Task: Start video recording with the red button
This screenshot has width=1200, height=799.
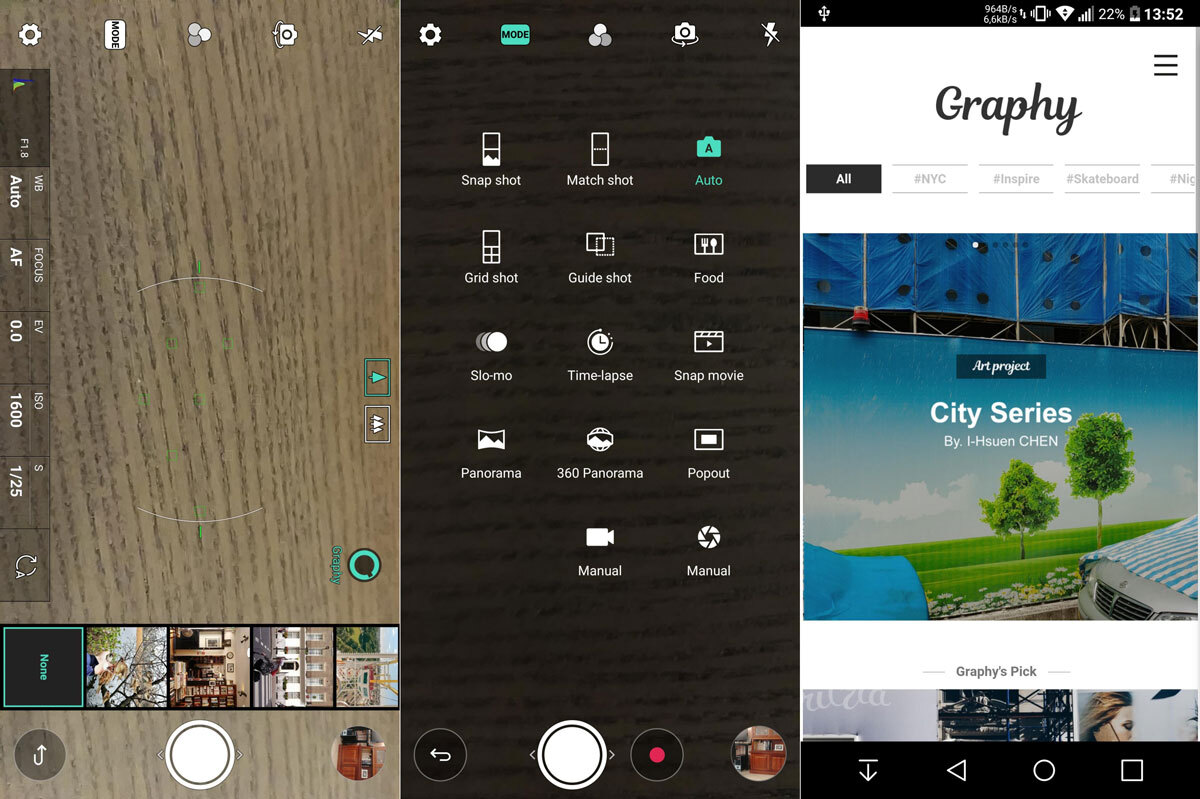Action: click(x=657, y=755)
